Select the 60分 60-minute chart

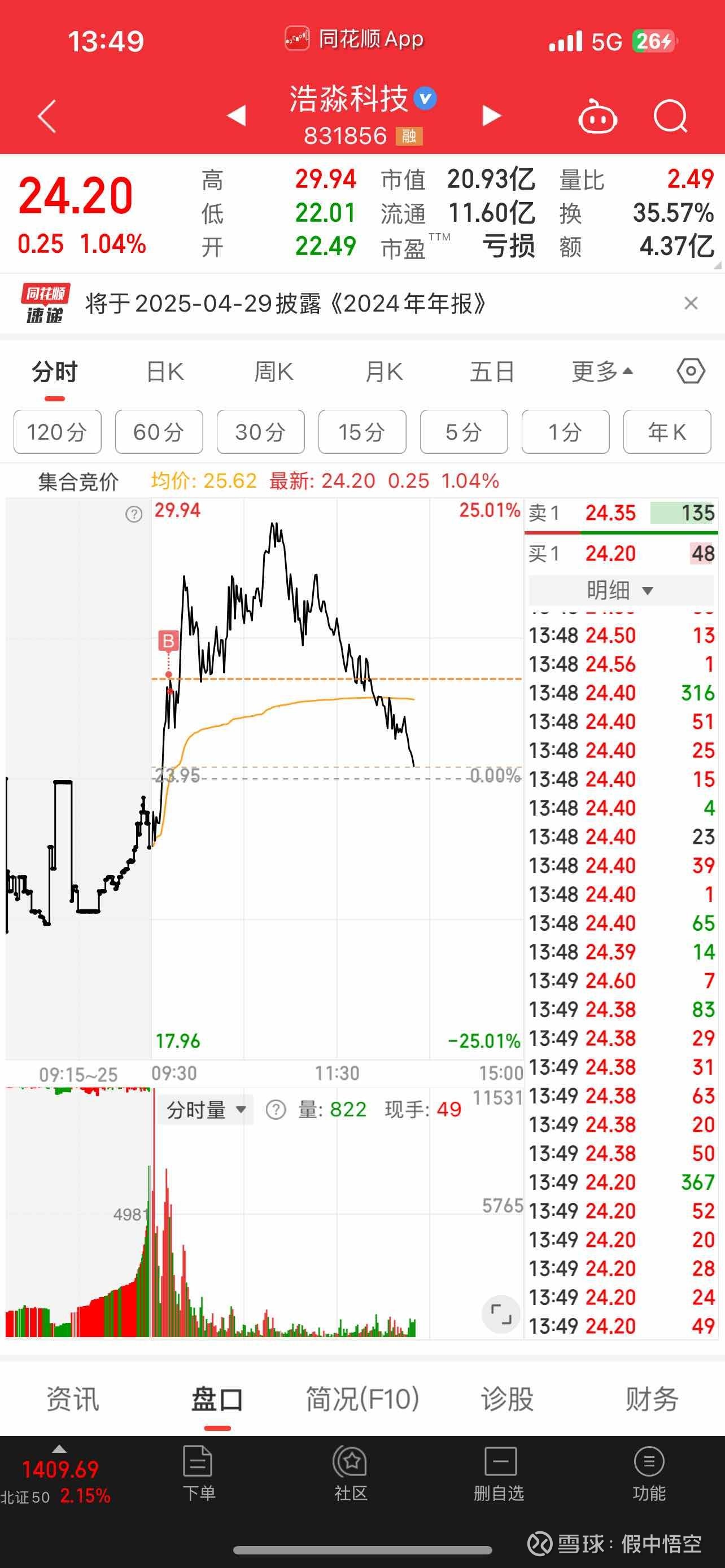pyautogui.click(x=159, y=432)
